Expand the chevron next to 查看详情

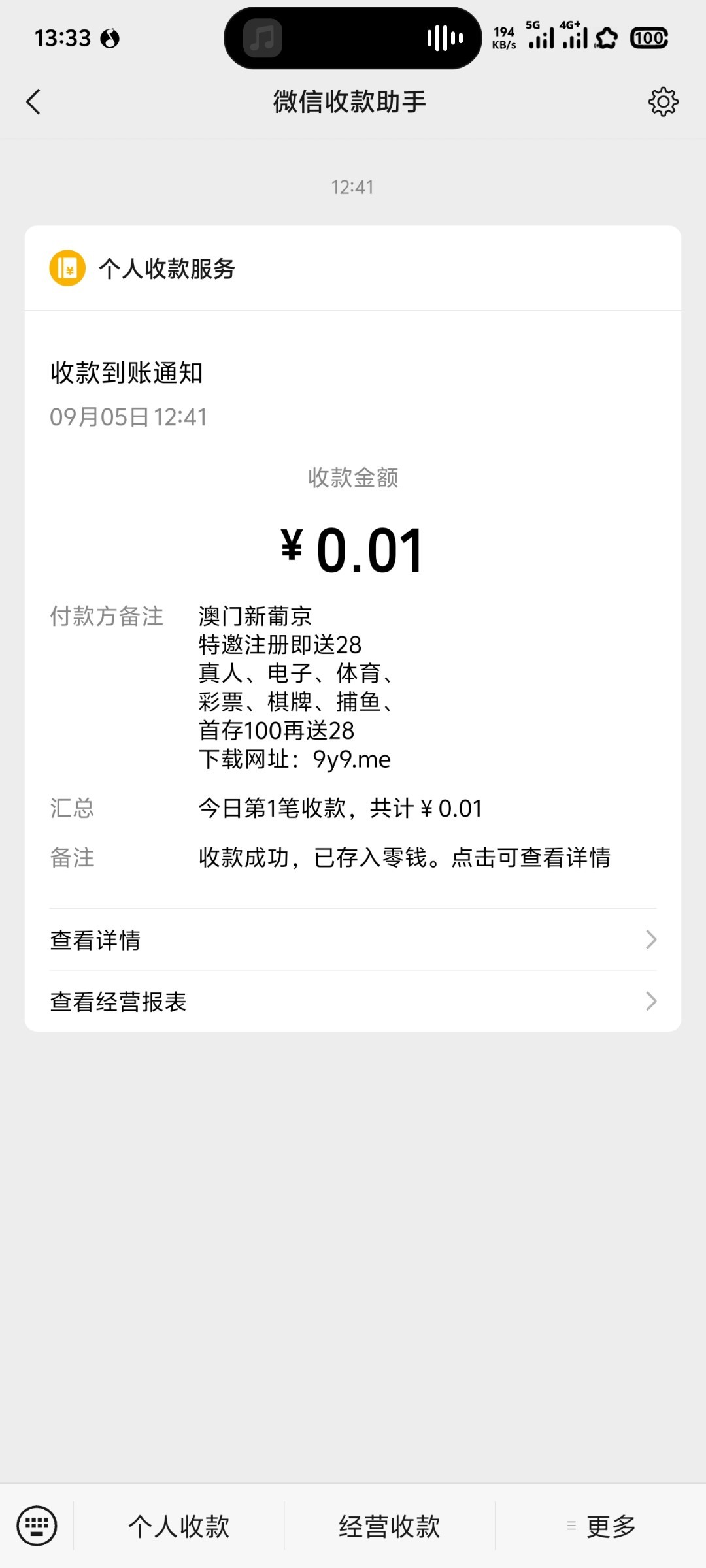(650, 939)
